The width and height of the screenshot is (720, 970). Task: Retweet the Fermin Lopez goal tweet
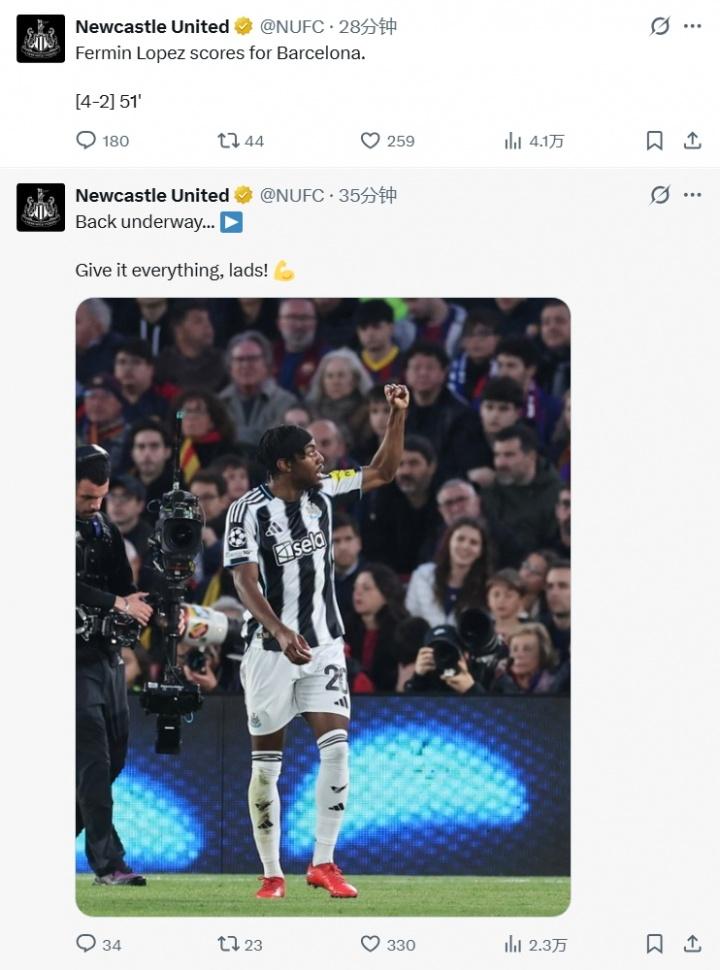pos(229,141)
